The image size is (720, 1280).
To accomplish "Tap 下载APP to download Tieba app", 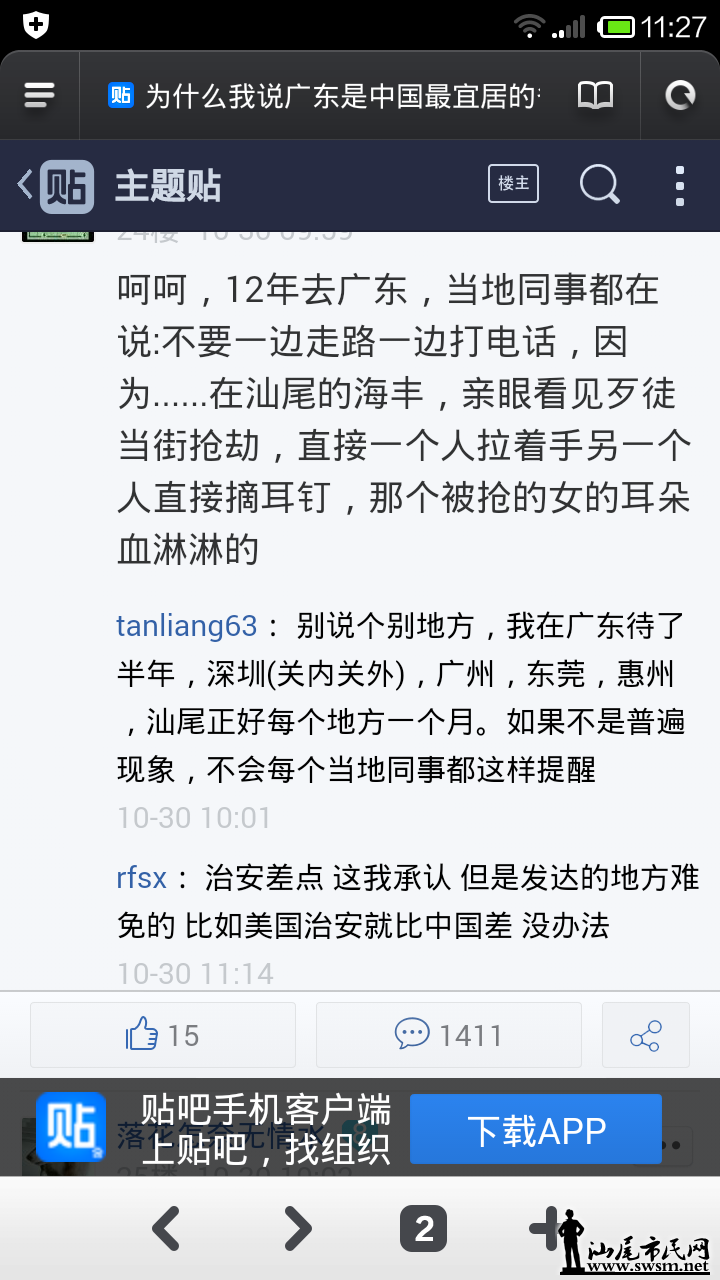I will (x=536, y=1129).
